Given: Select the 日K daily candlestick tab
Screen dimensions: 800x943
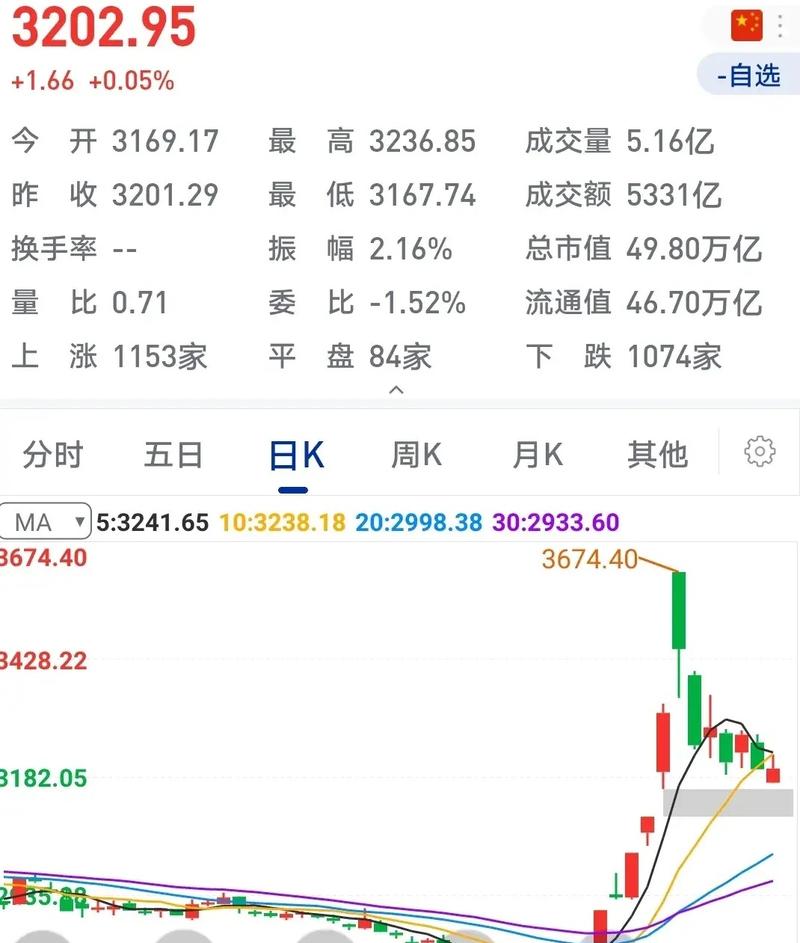Looking at the screenshot, I should [x=295, y=453].
